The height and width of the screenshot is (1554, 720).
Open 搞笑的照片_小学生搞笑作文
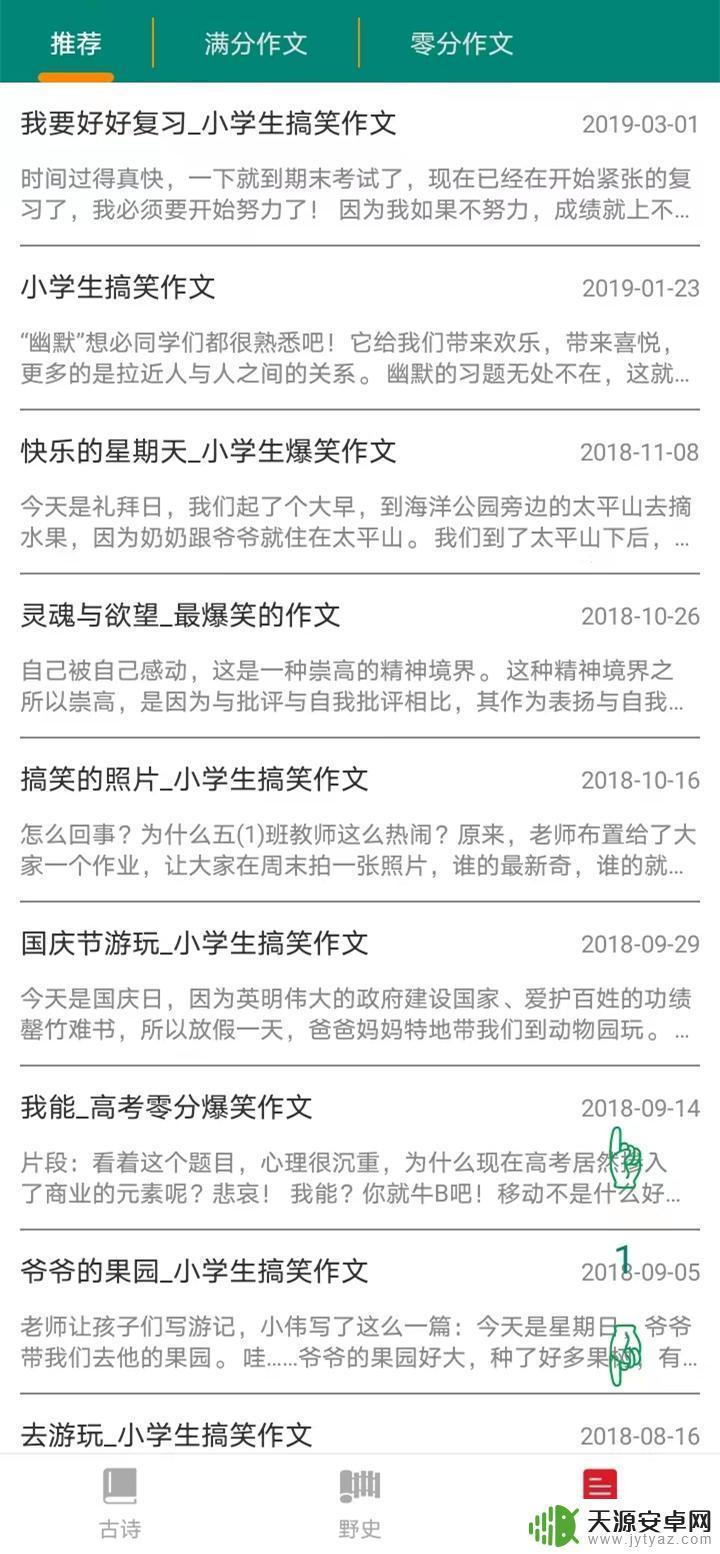click(x=360, y=820)
